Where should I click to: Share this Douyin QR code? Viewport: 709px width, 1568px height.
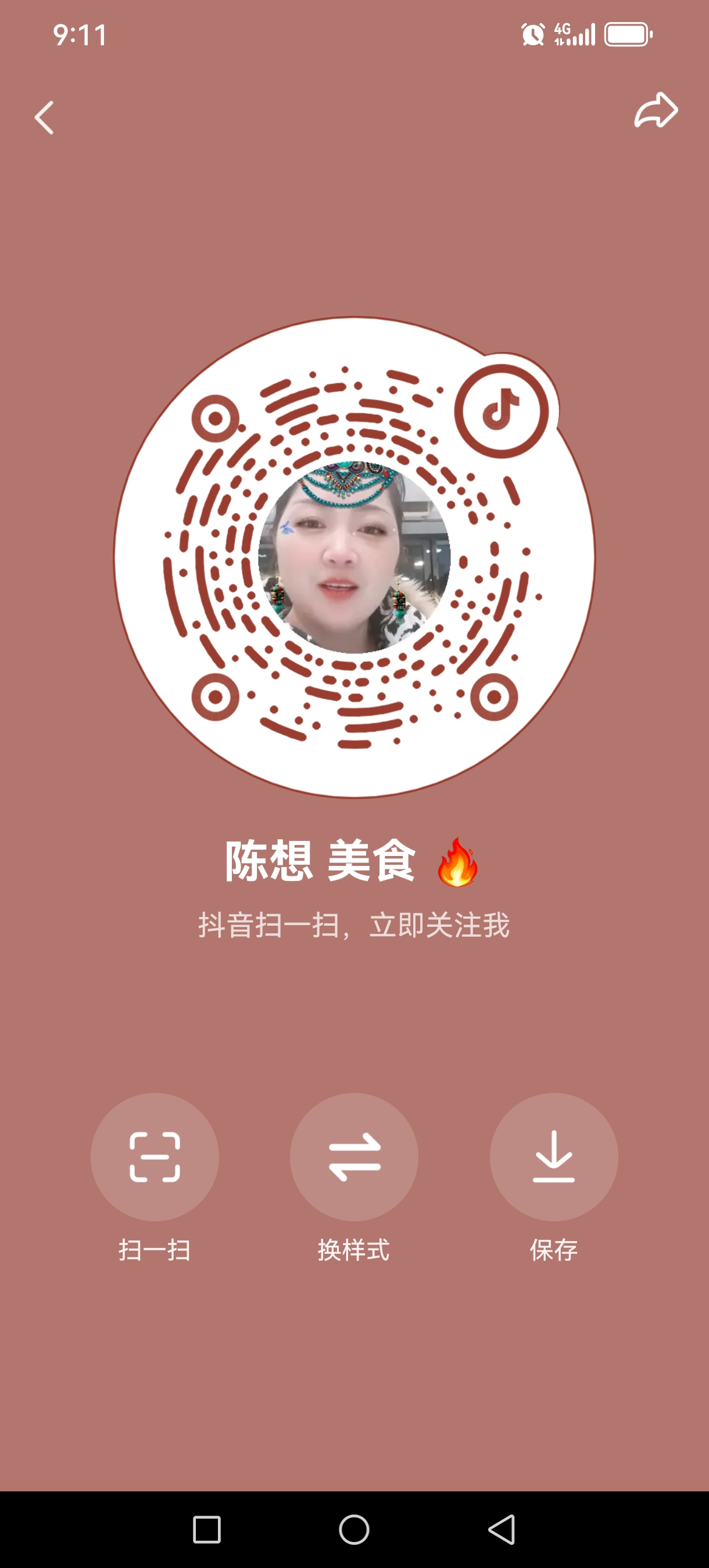[x=656, y=111]
